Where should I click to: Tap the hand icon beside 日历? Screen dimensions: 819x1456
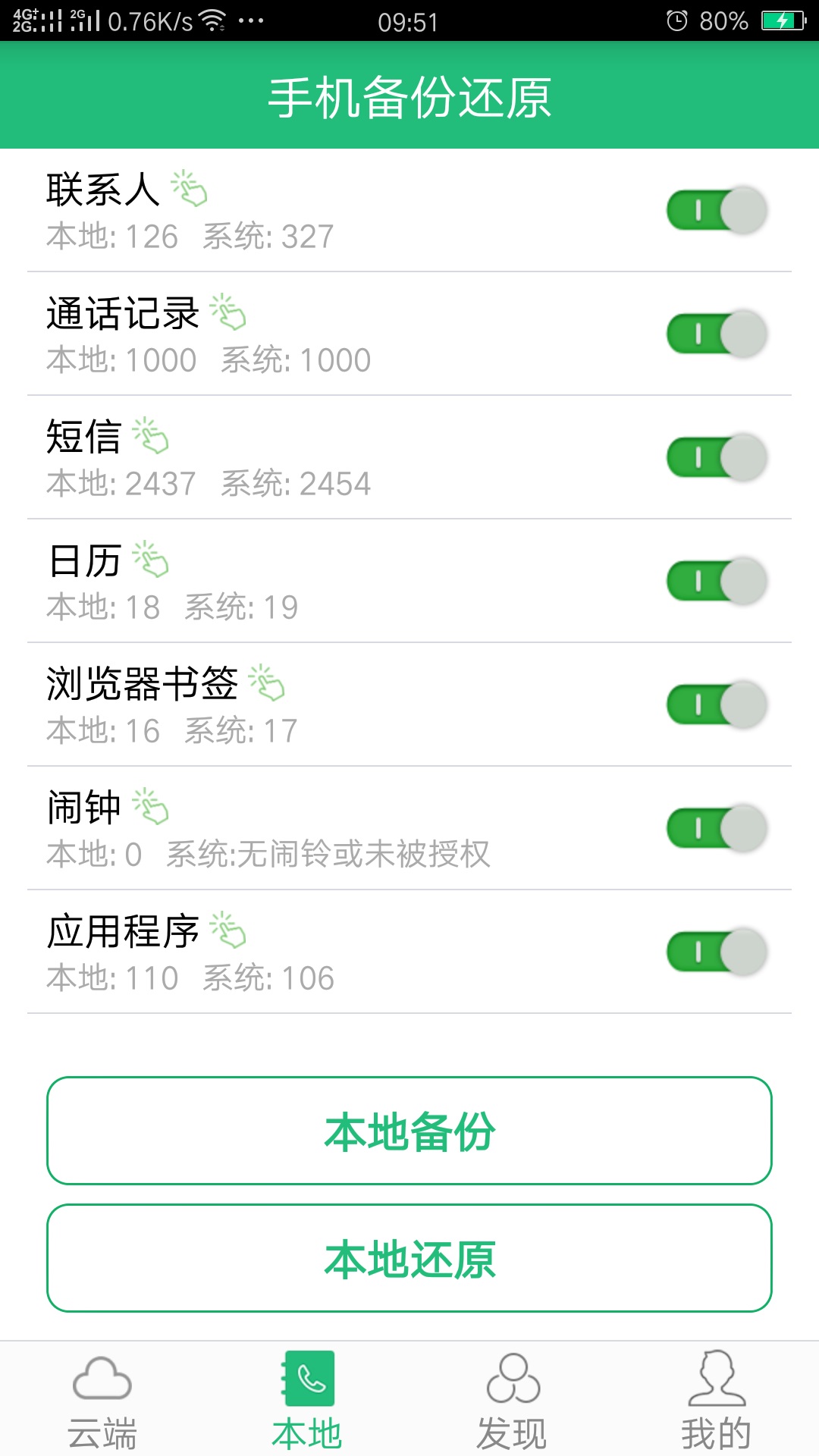[150, 560]
